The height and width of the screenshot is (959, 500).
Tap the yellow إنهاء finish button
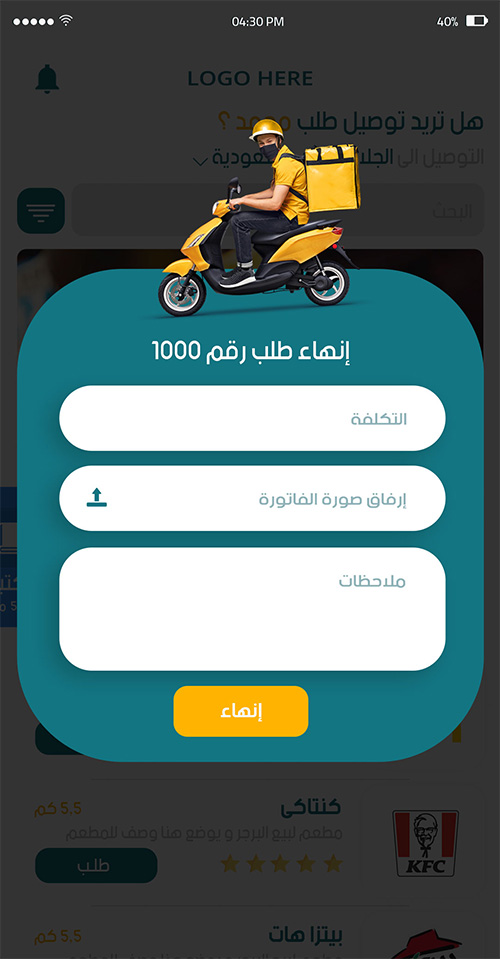pyautogui.click(x=241, y=711)
